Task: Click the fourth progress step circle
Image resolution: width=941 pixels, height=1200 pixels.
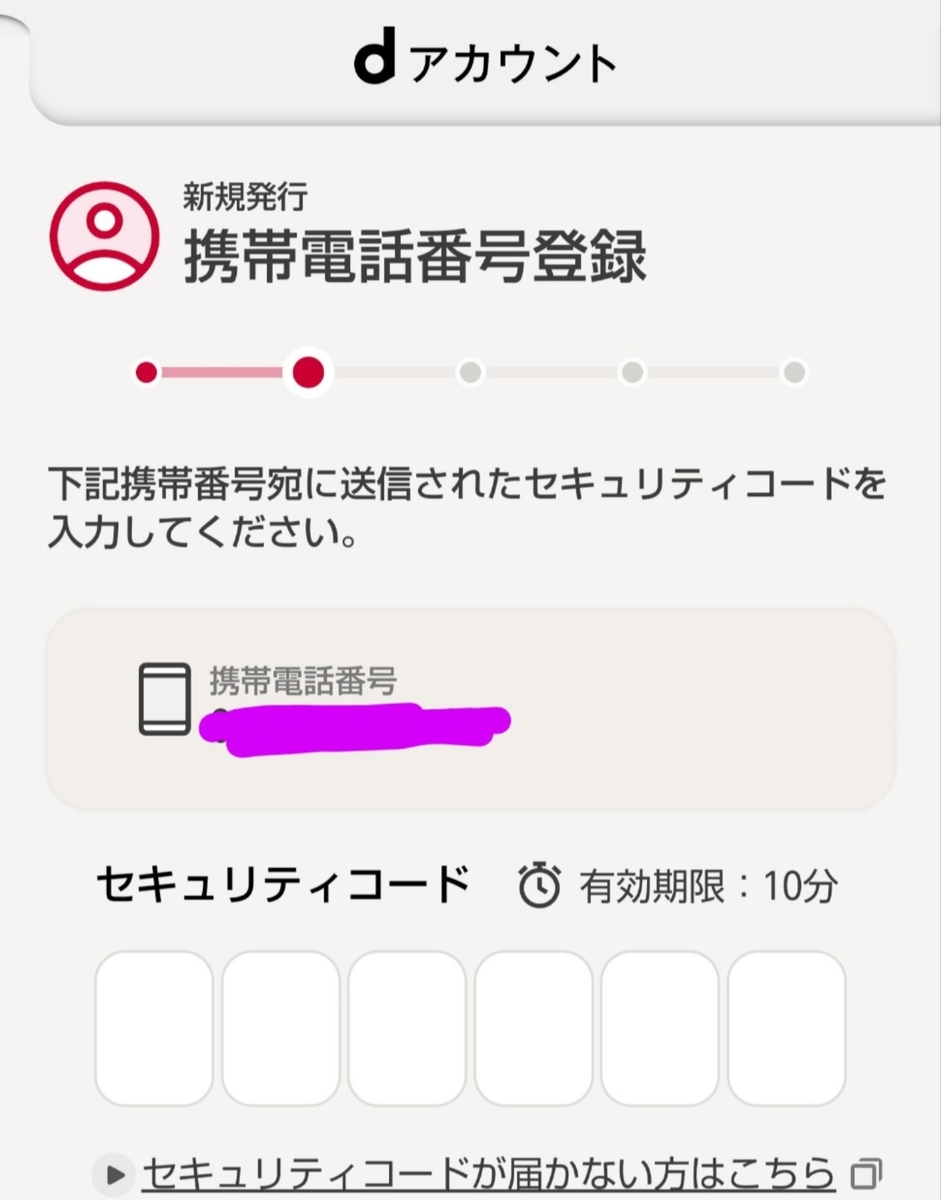Action: pos(631,373)
